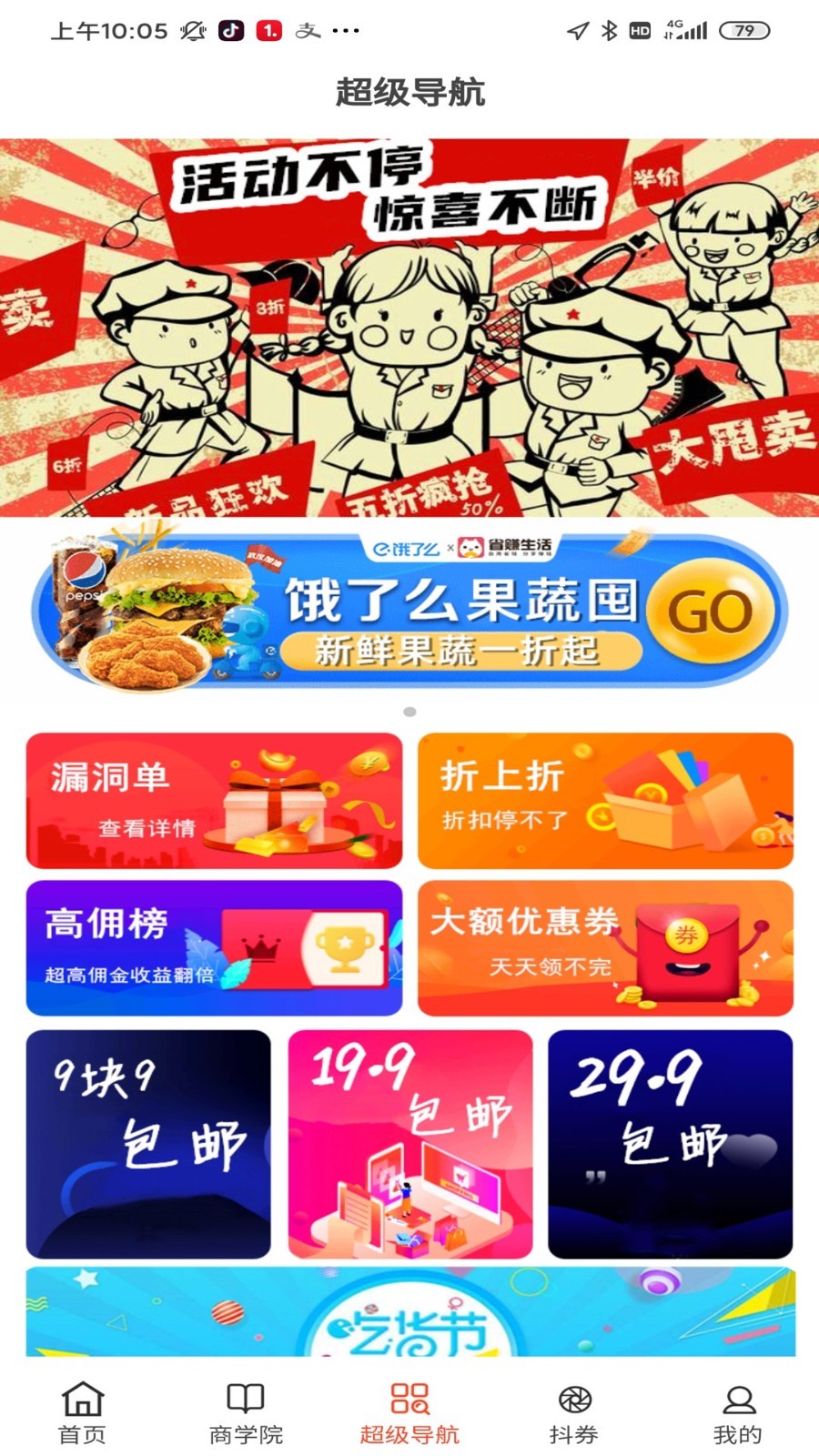Screen dimensions: 819x1456
Task: Tap the 超级导航 tab
Action: 409,1413
